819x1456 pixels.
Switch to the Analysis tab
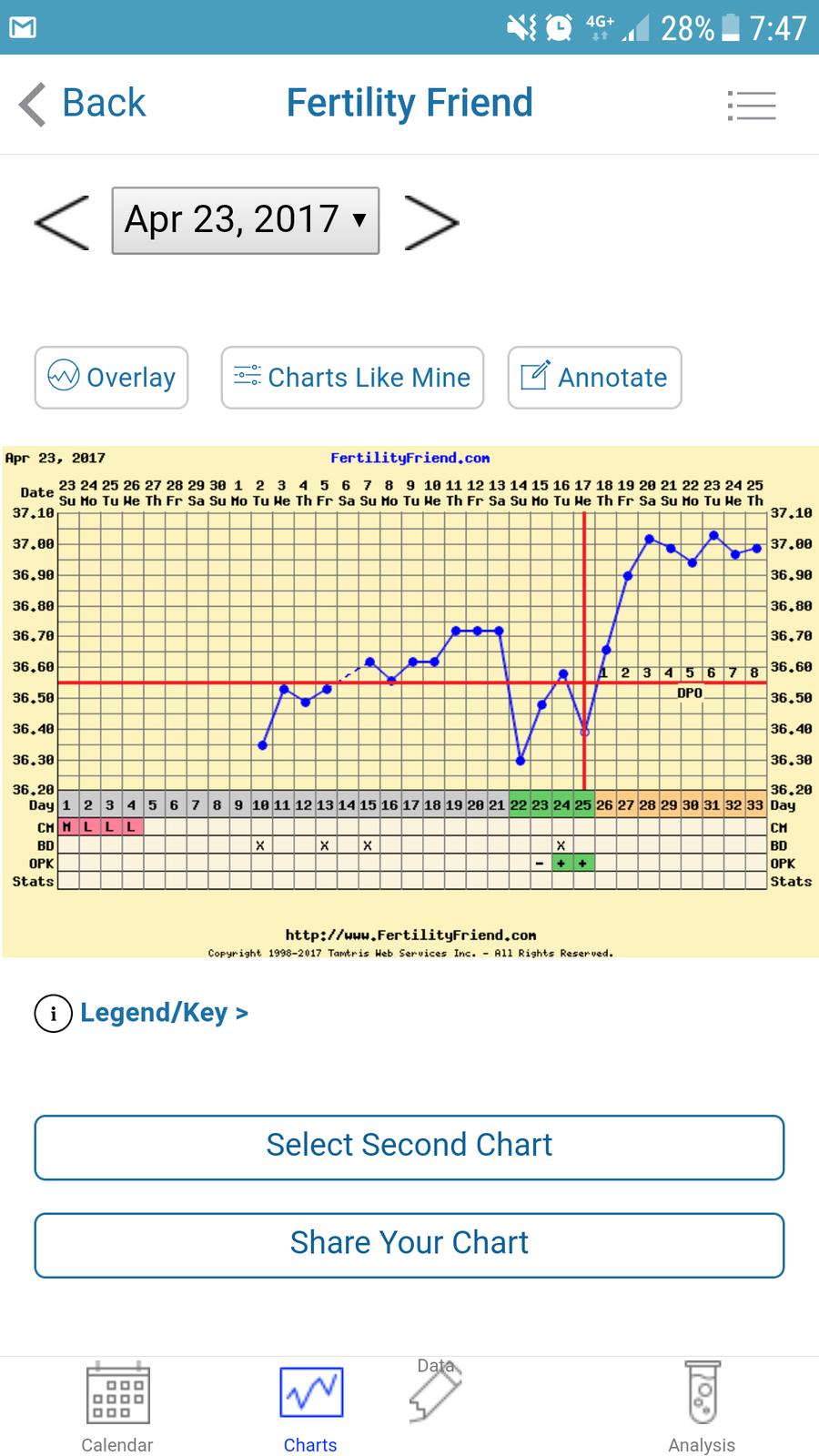tap(701, 1406)
